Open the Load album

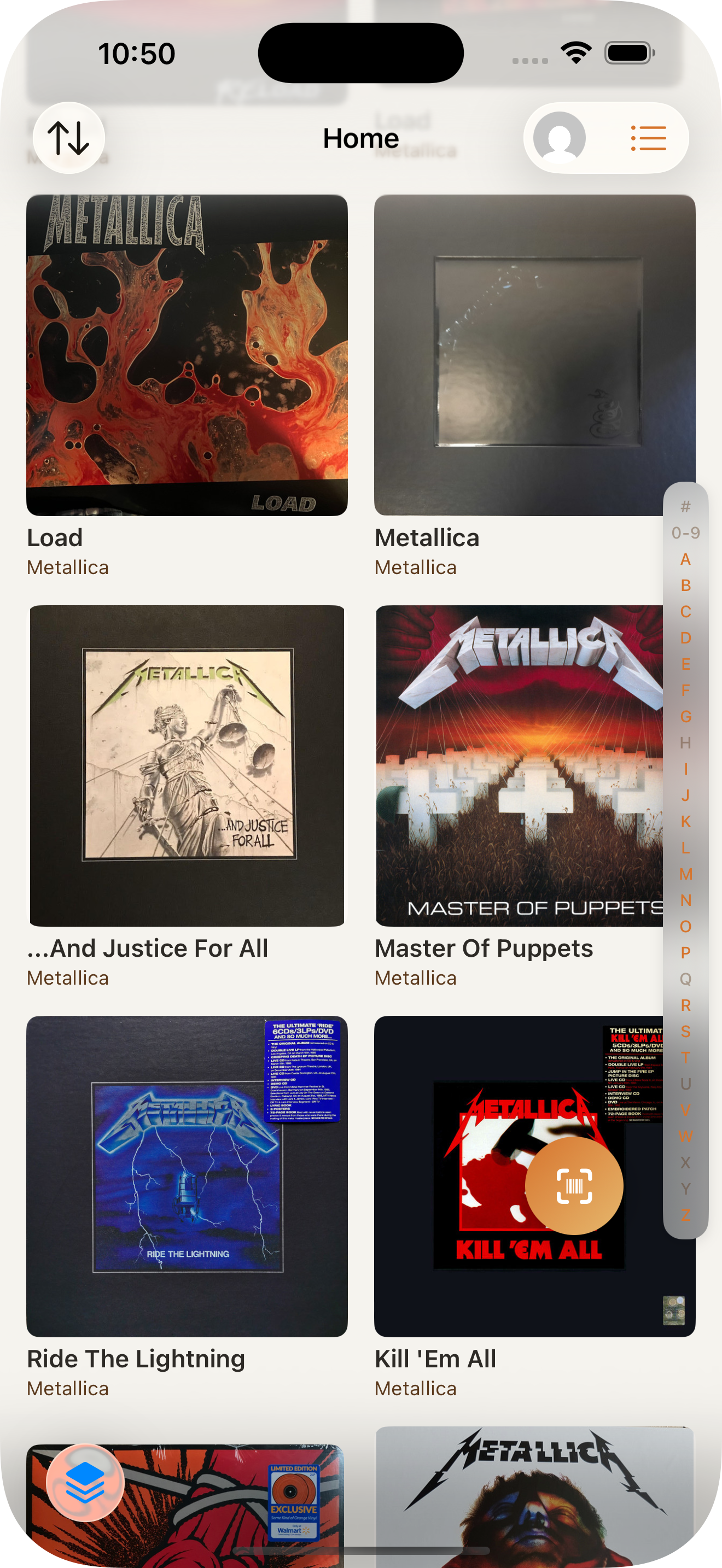(187, 355)
